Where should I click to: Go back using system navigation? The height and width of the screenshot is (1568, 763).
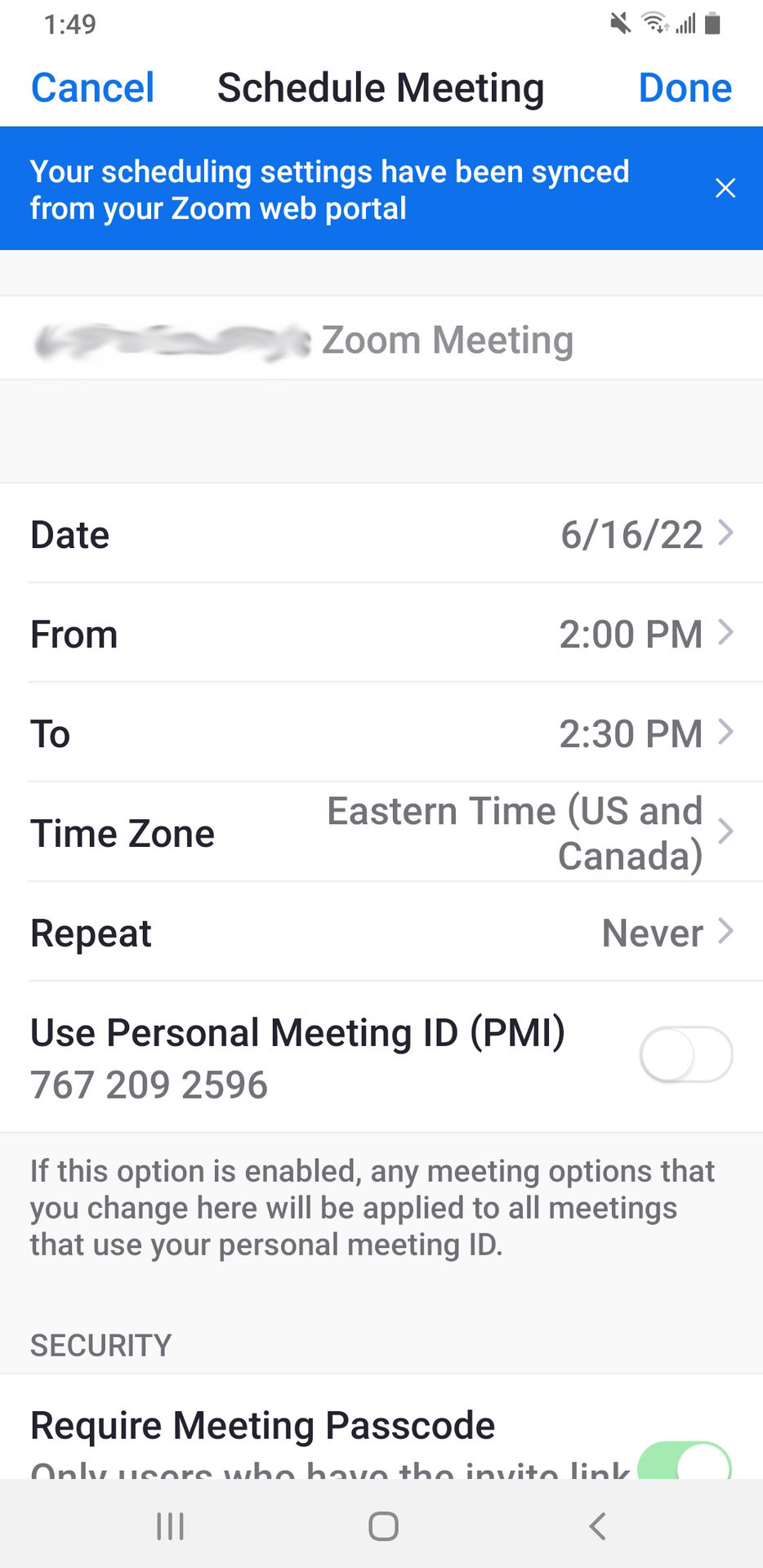[x=597, y=1526]
